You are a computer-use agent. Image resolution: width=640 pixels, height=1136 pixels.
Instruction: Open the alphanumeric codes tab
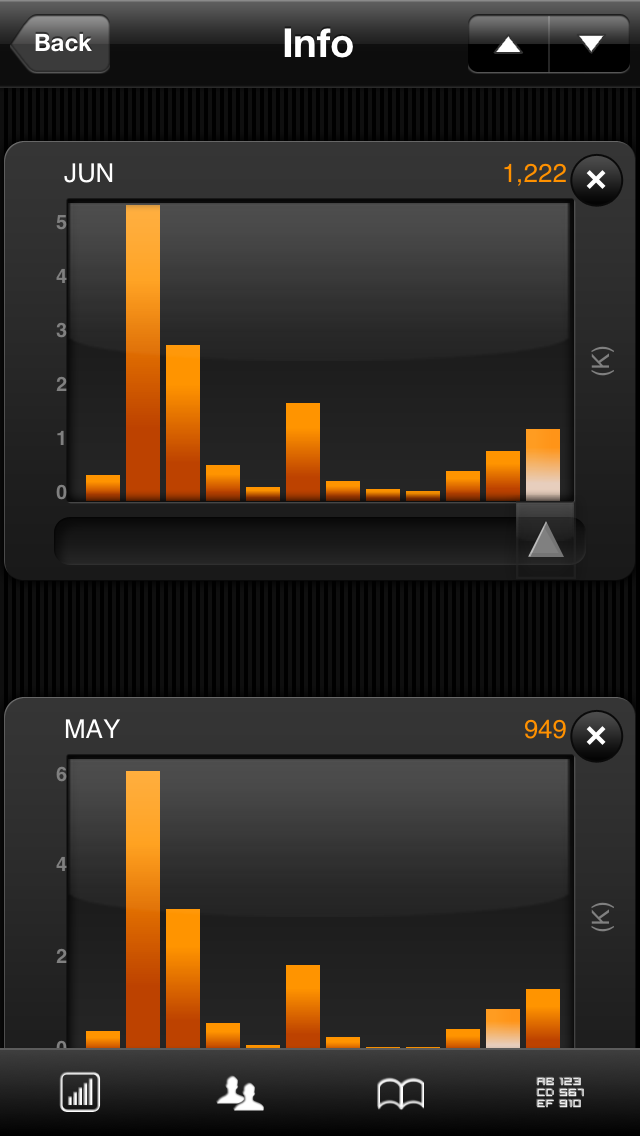click(x=559, y=1092)
